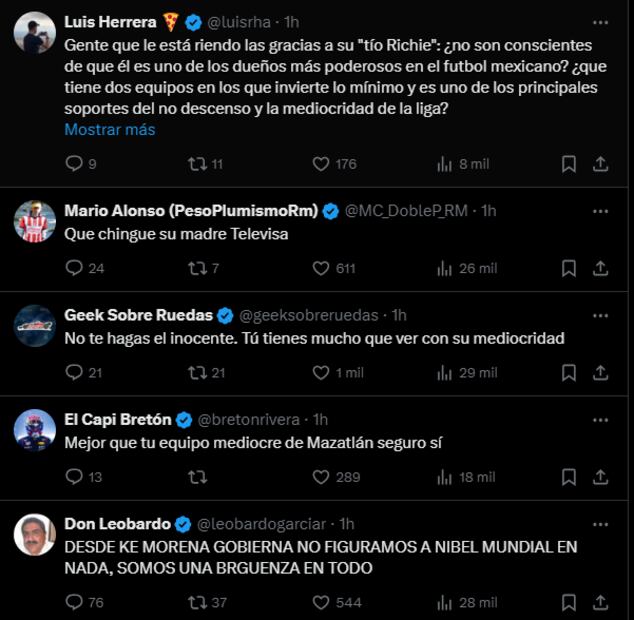Viewport: 634px width, 620px height.
Task: Share Geek Sobre Ruedas tweet
Action: (x=600, y=372)
